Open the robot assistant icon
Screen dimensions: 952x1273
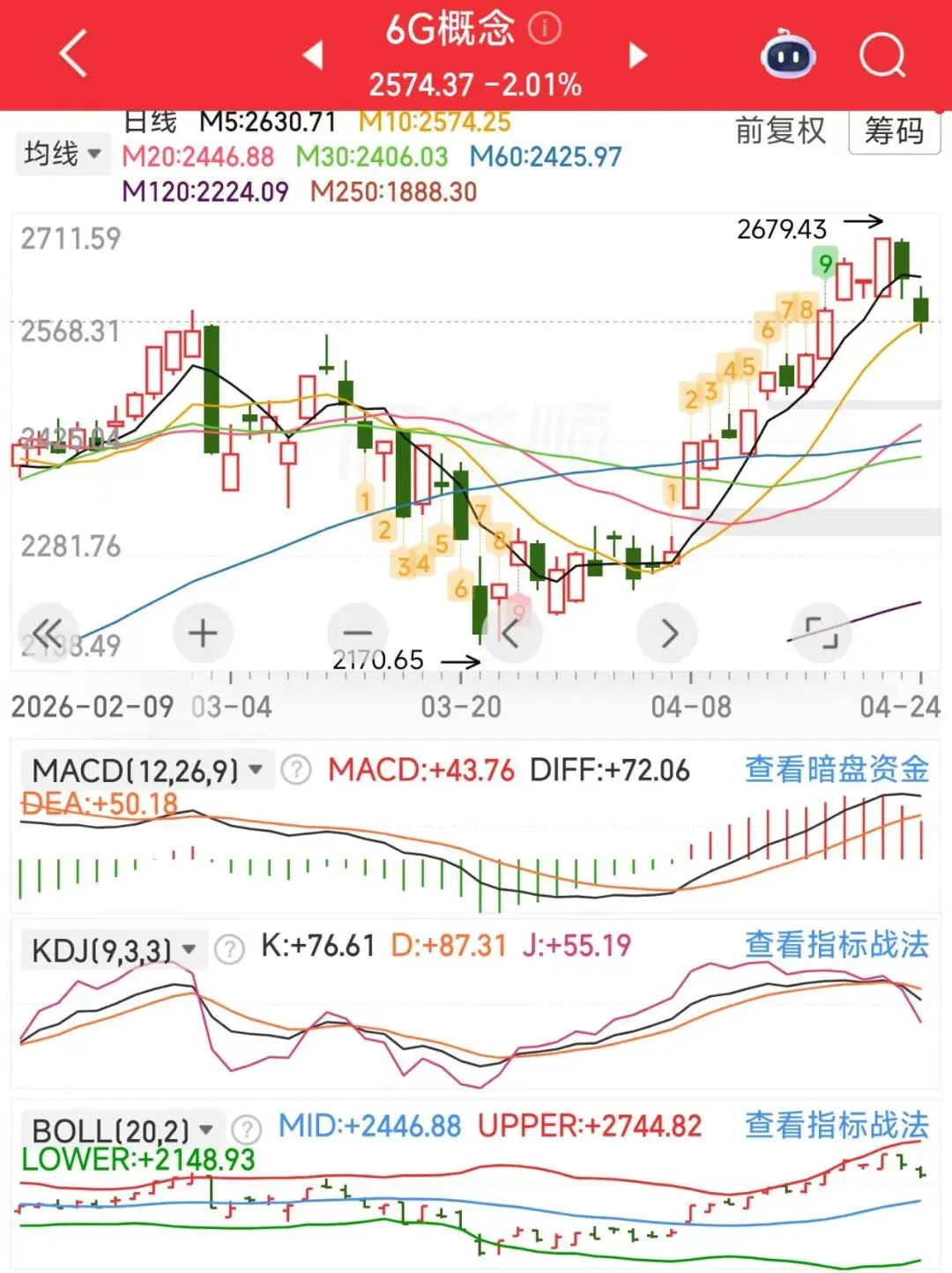pyautogui.click(x=788, y=56)
